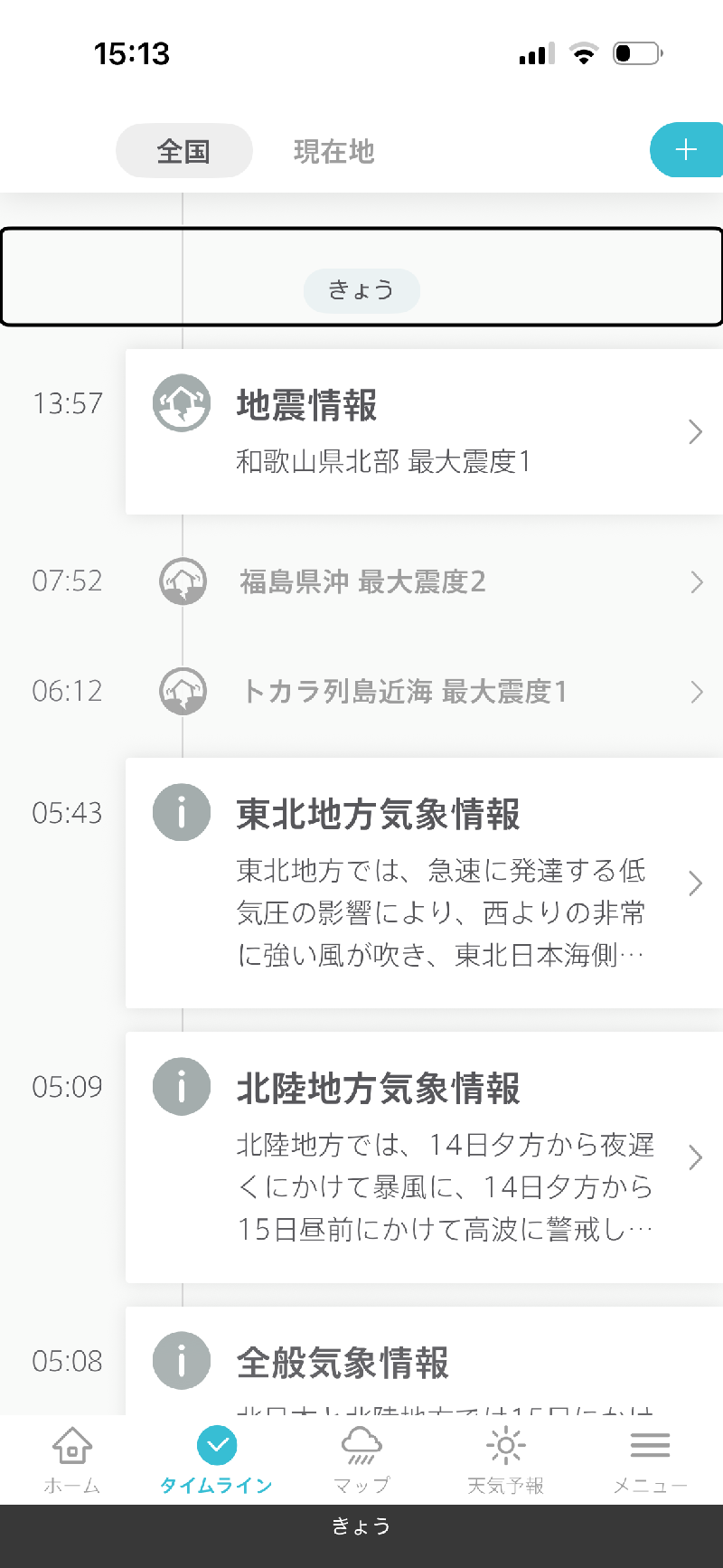Screen dimensions: 723x1568
Task: Switch to the 現在地 tab
Action: [333, 151]
